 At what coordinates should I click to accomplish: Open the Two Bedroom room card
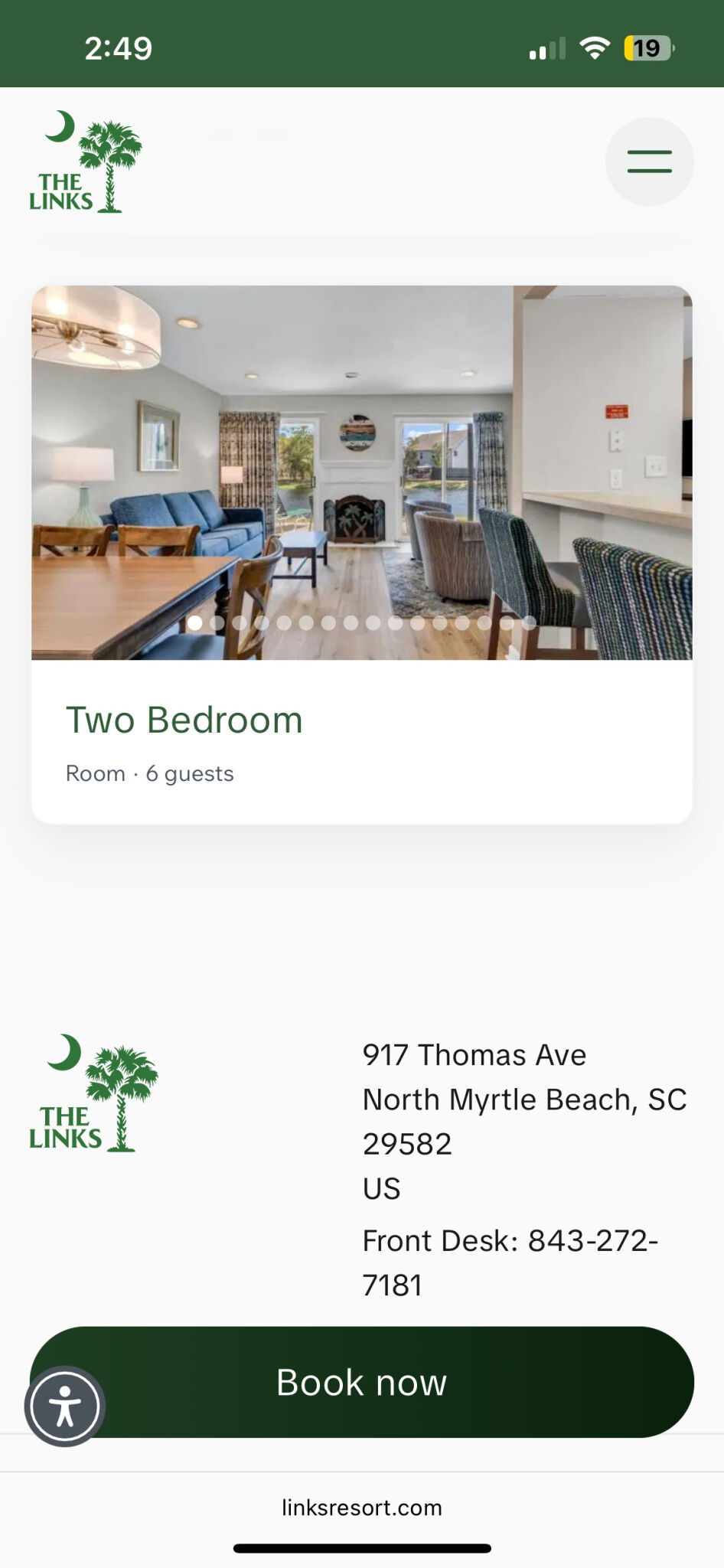(184, 720)
